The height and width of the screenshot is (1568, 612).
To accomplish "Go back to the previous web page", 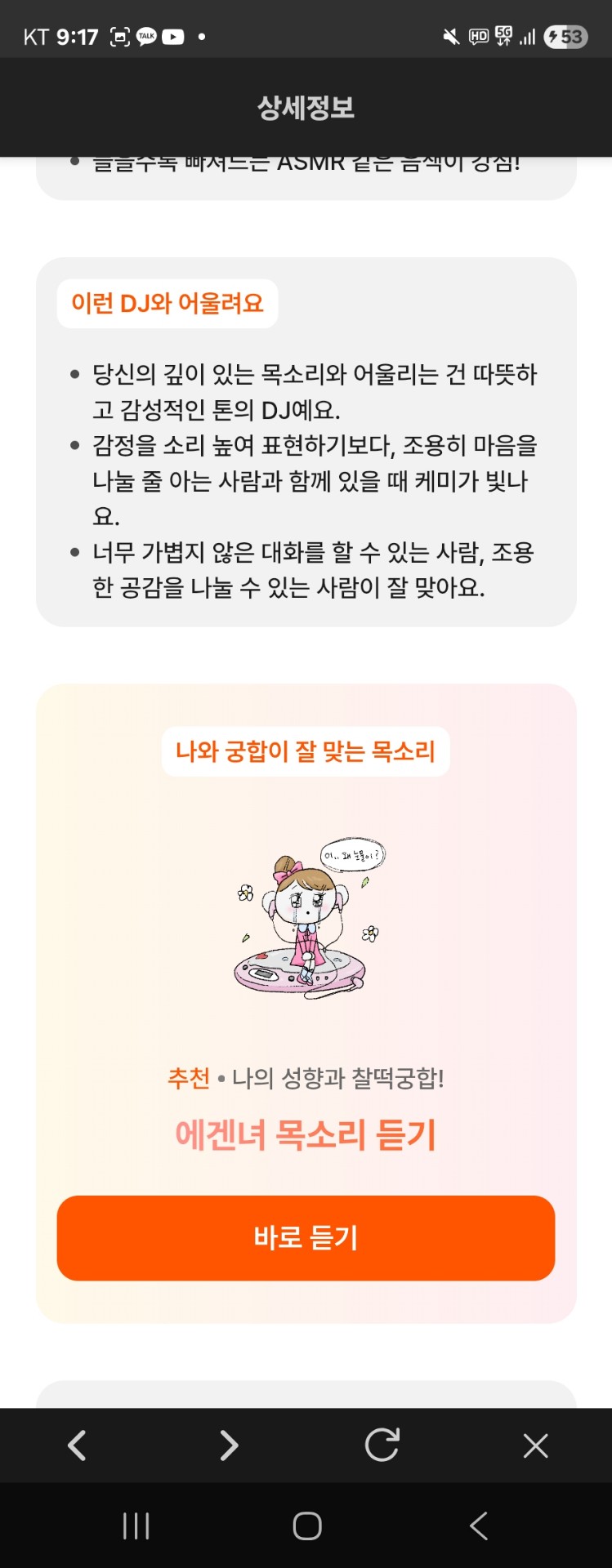I will [77, 1445].
